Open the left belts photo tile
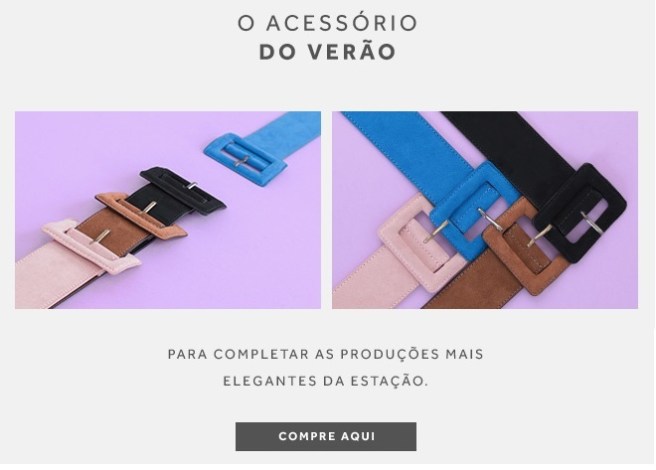The image size is (656, 470). 168,210
